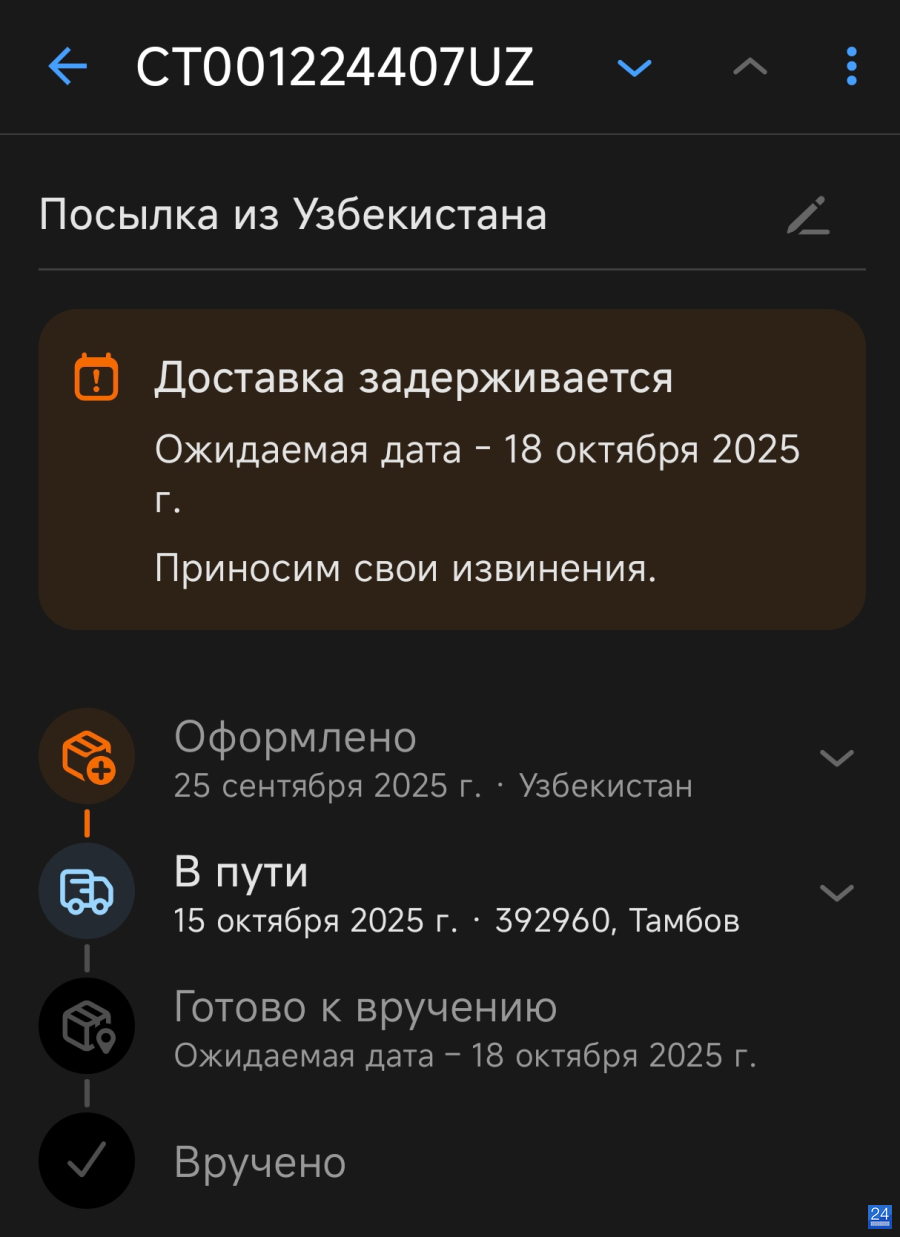Viewport: 900px width, 1237px height.
Task: Go back using the arrow
Action: click(68, 67)
